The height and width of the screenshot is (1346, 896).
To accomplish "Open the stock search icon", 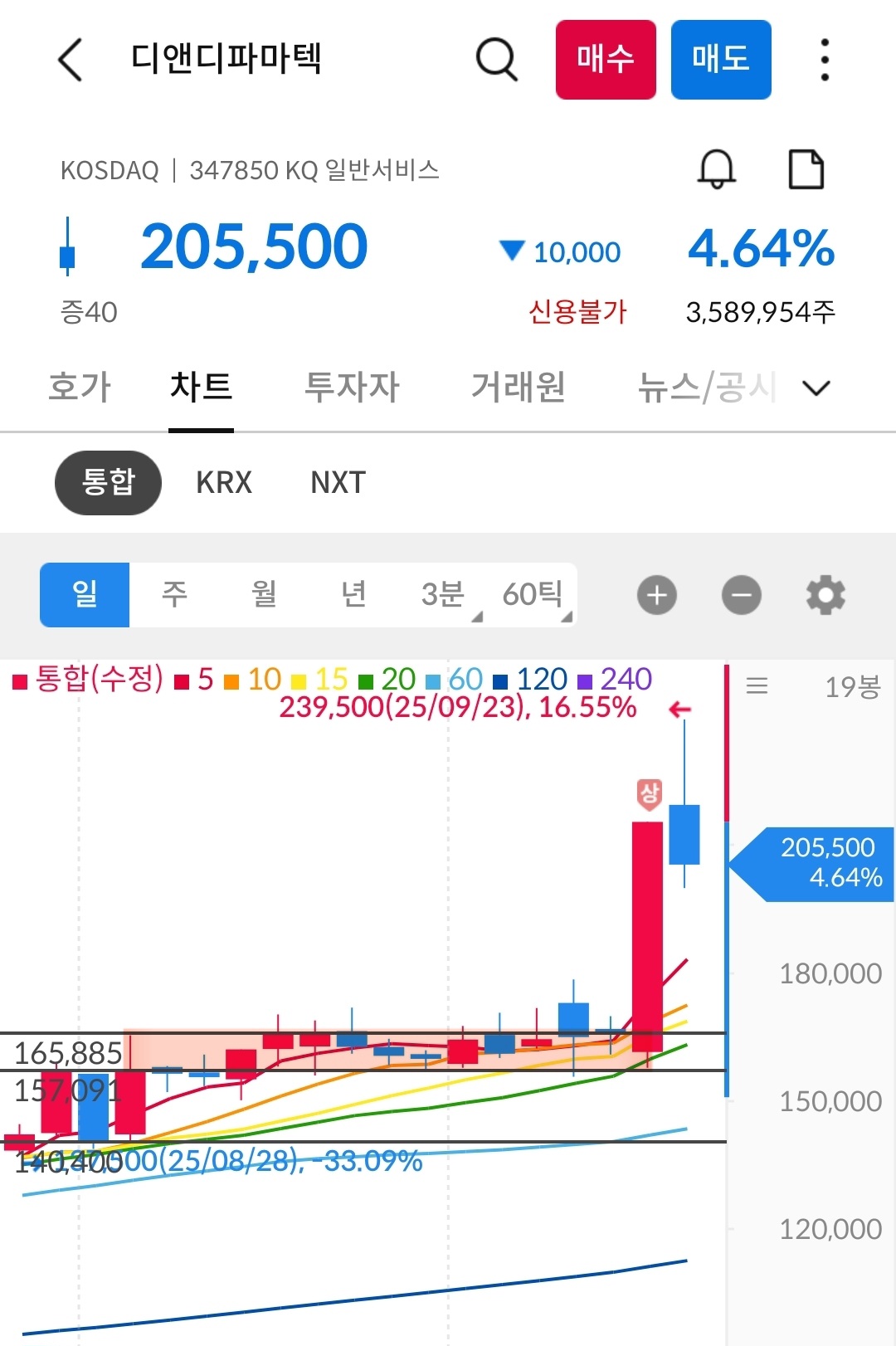I will tap(495, 60).
